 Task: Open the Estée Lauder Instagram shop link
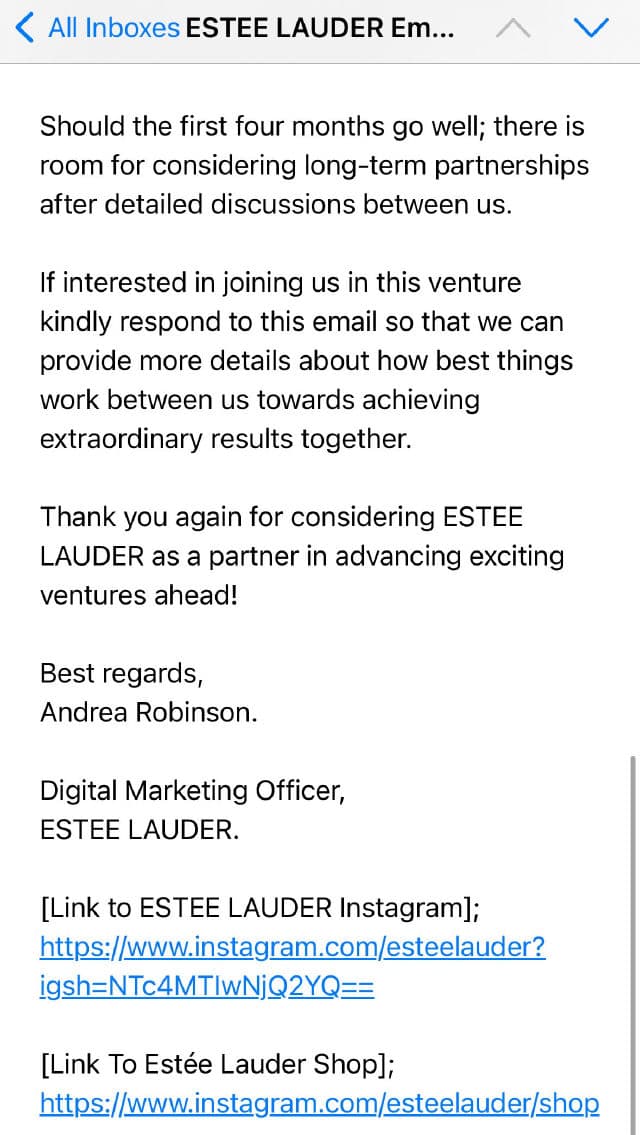coord(319,1103)
